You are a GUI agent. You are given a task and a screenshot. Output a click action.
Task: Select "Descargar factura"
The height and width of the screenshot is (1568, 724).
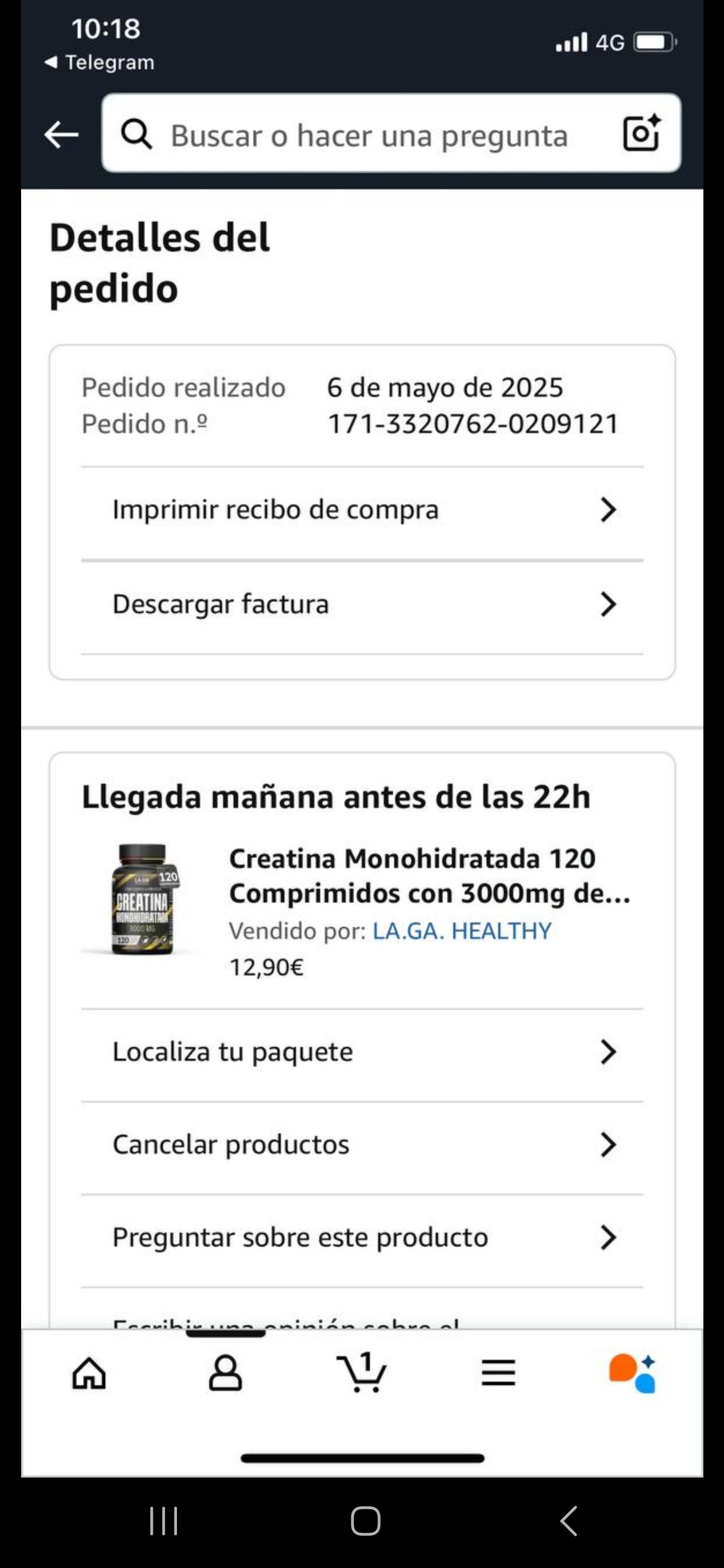(363, 605)
